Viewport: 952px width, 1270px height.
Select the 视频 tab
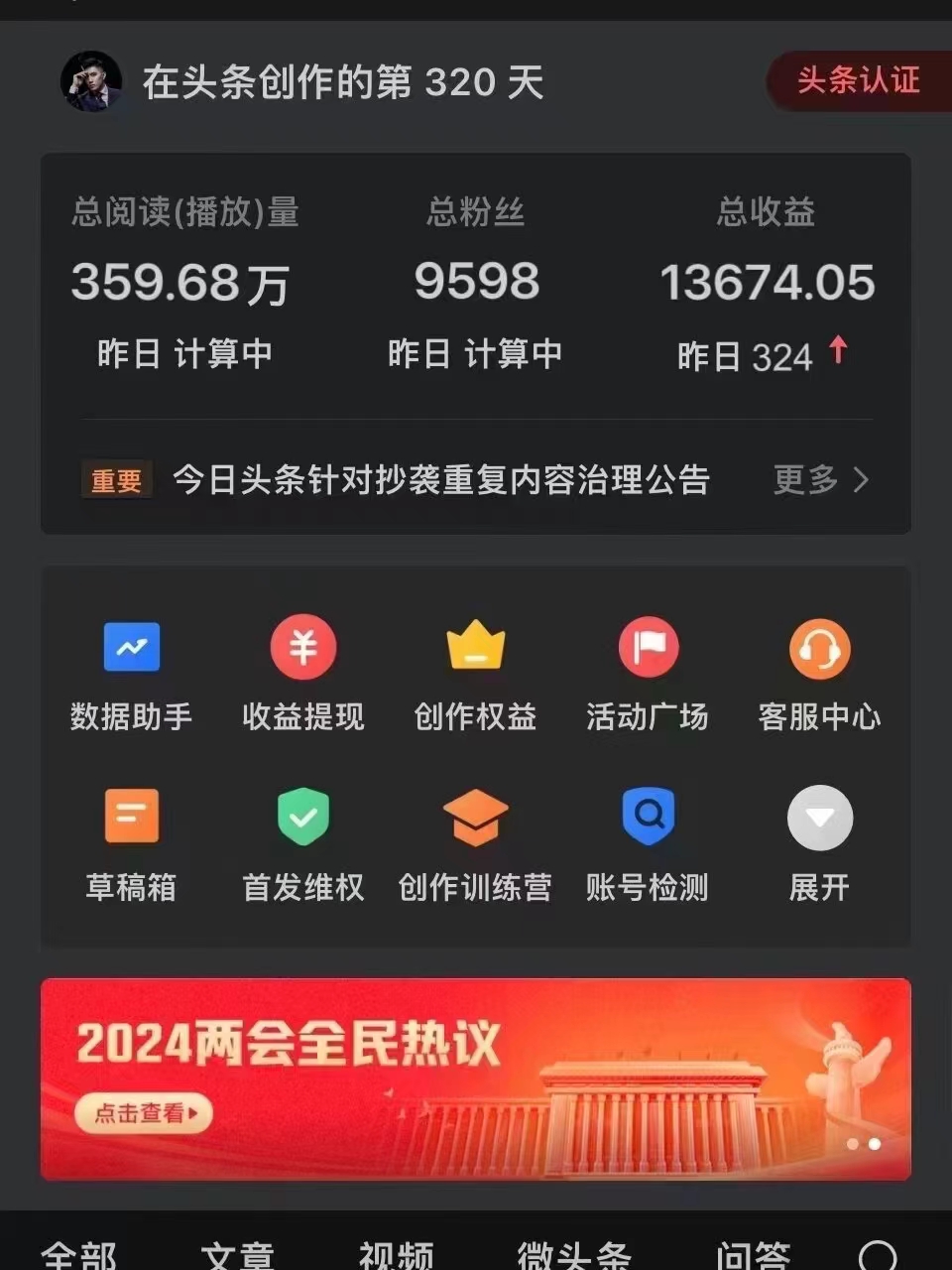pyautogui.click(x=397, y=1254)
